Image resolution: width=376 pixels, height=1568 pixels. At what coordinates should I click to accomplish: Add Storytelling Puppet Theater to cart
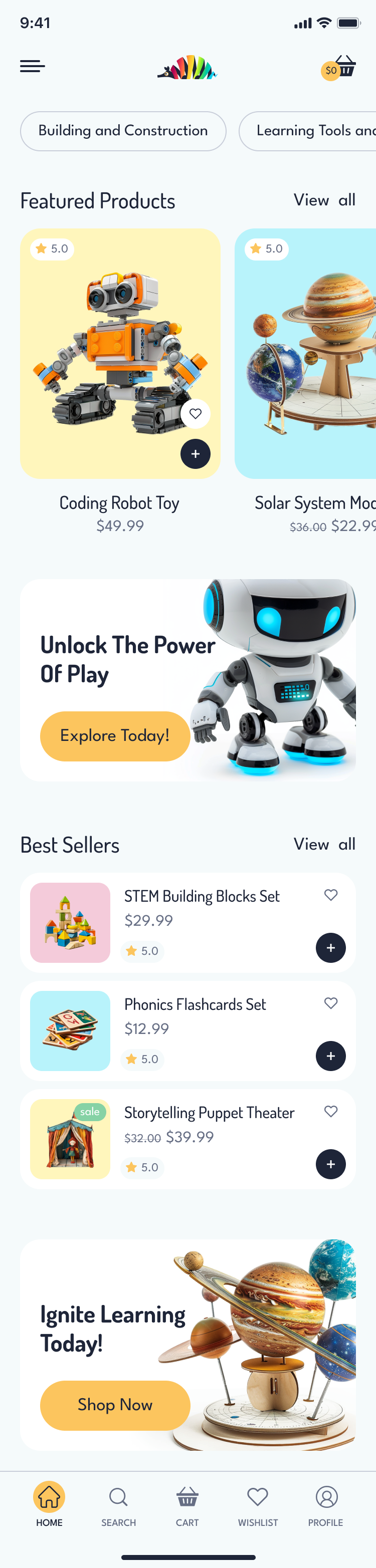[331, 1164]
